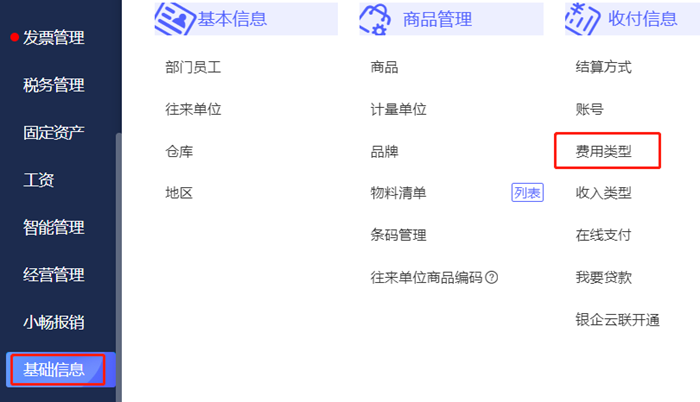Screen dimensions: 700x402
Task: Open 发票管理 in the sidebar
Action: (53, 38)
